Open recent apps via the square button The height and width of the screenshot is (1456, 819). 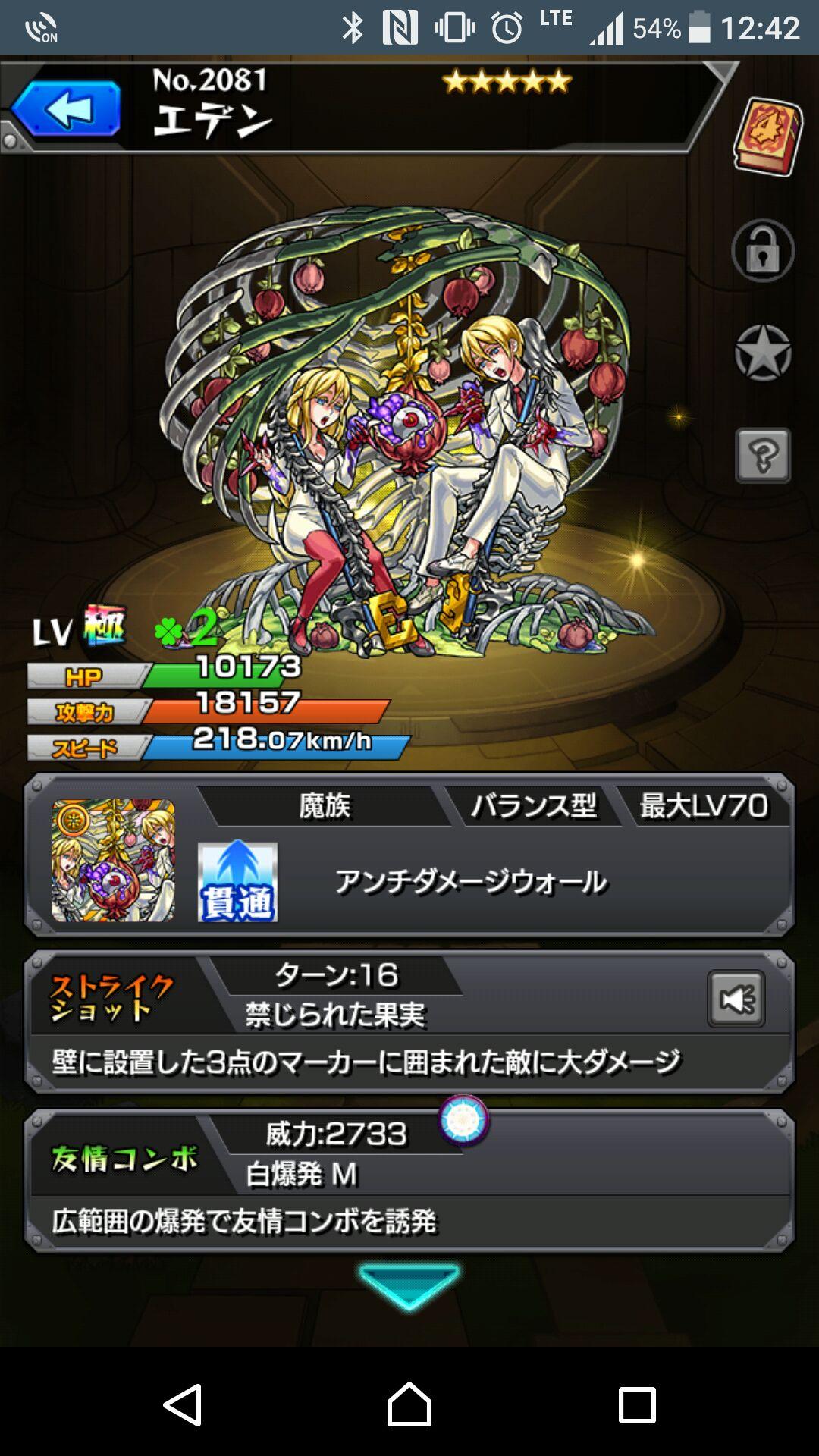(x=636, y=1404)
